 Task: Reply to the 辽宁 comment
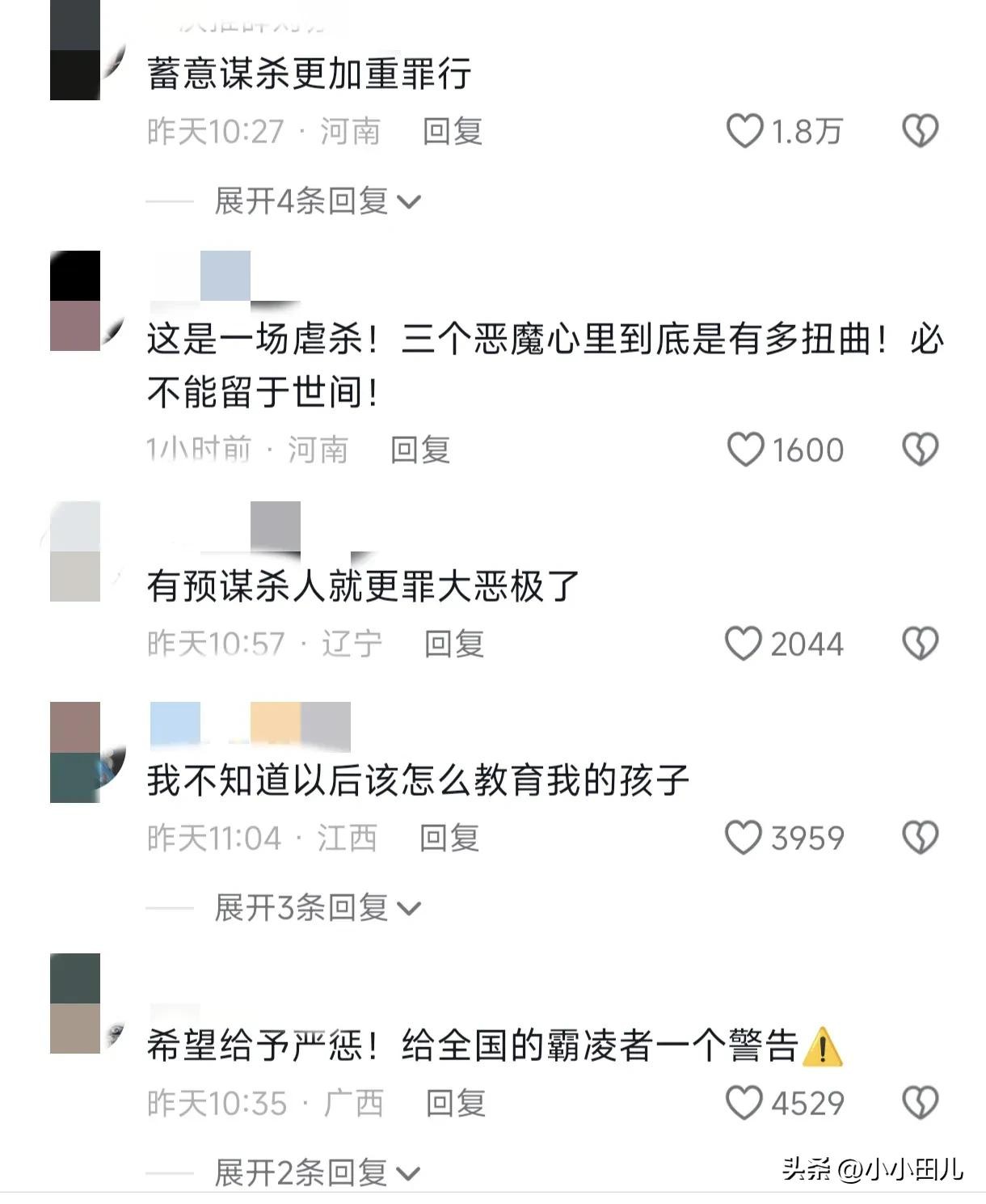tap(453, 644)
